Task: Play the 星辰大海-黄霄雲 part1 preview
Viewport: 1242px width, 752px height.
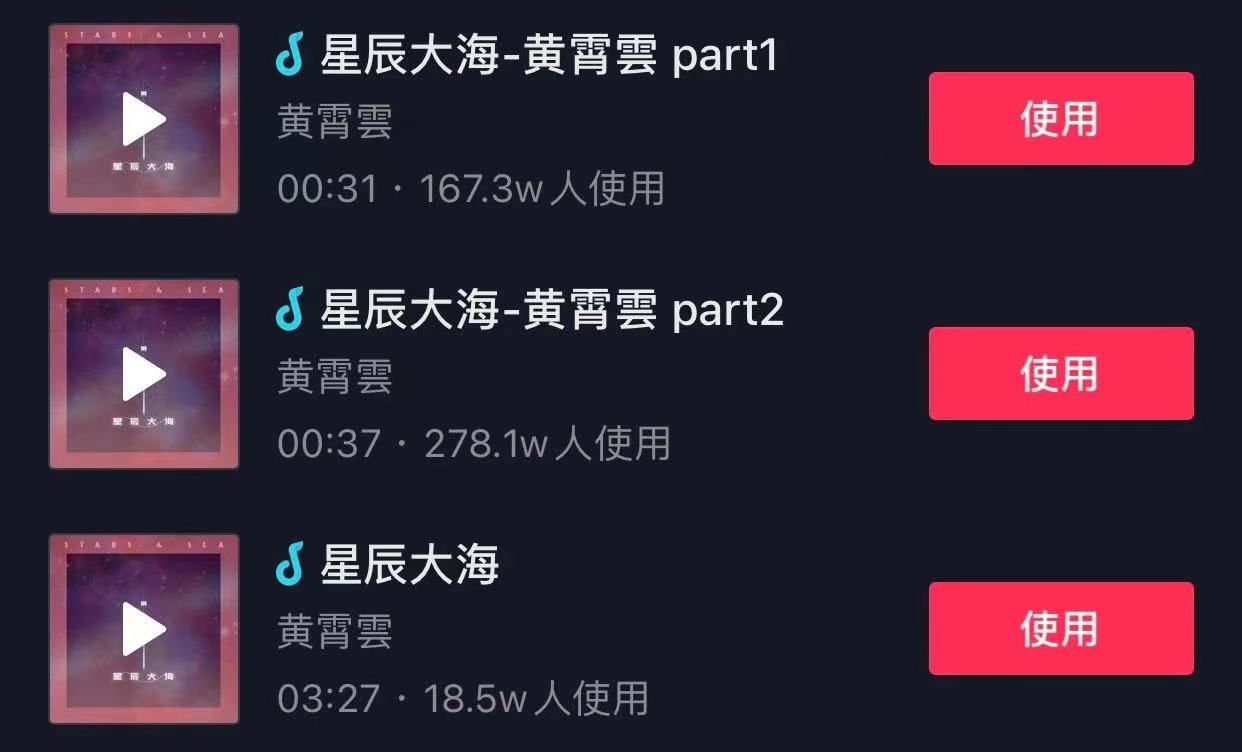Action: point(144,119)
